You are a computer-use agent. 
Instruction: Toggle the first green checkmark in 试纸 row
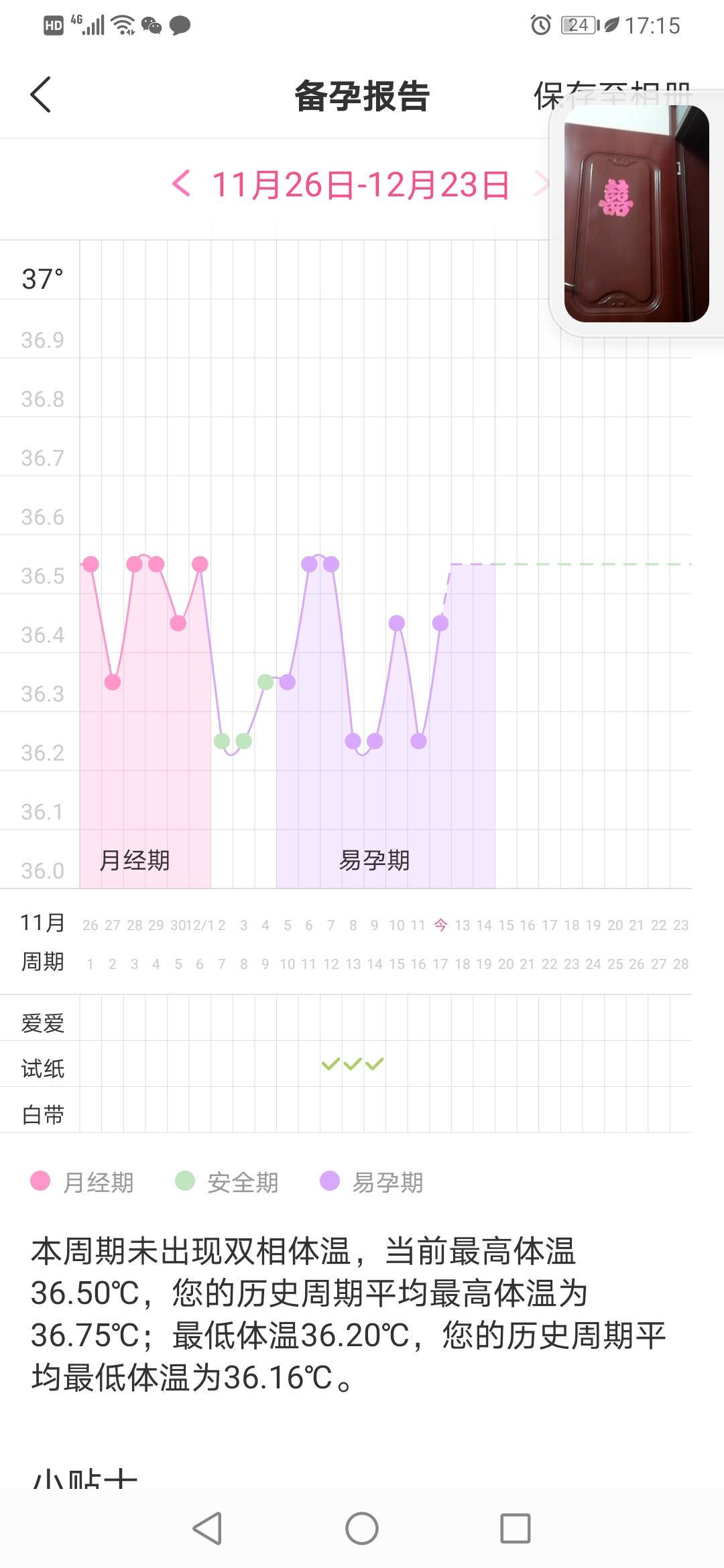coord(331,1065)
